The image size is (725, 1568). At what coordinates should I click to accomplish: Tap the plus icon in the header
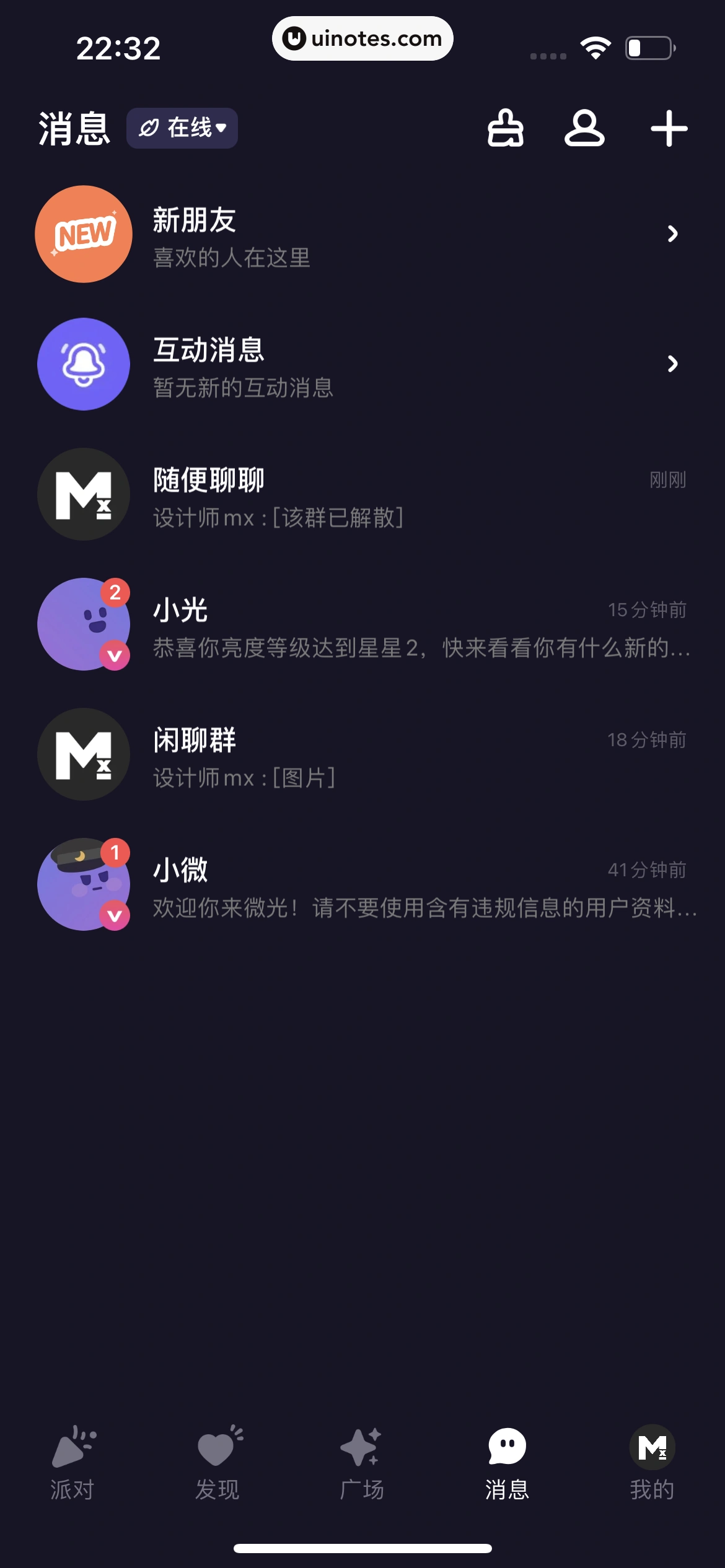click(669, 128)
